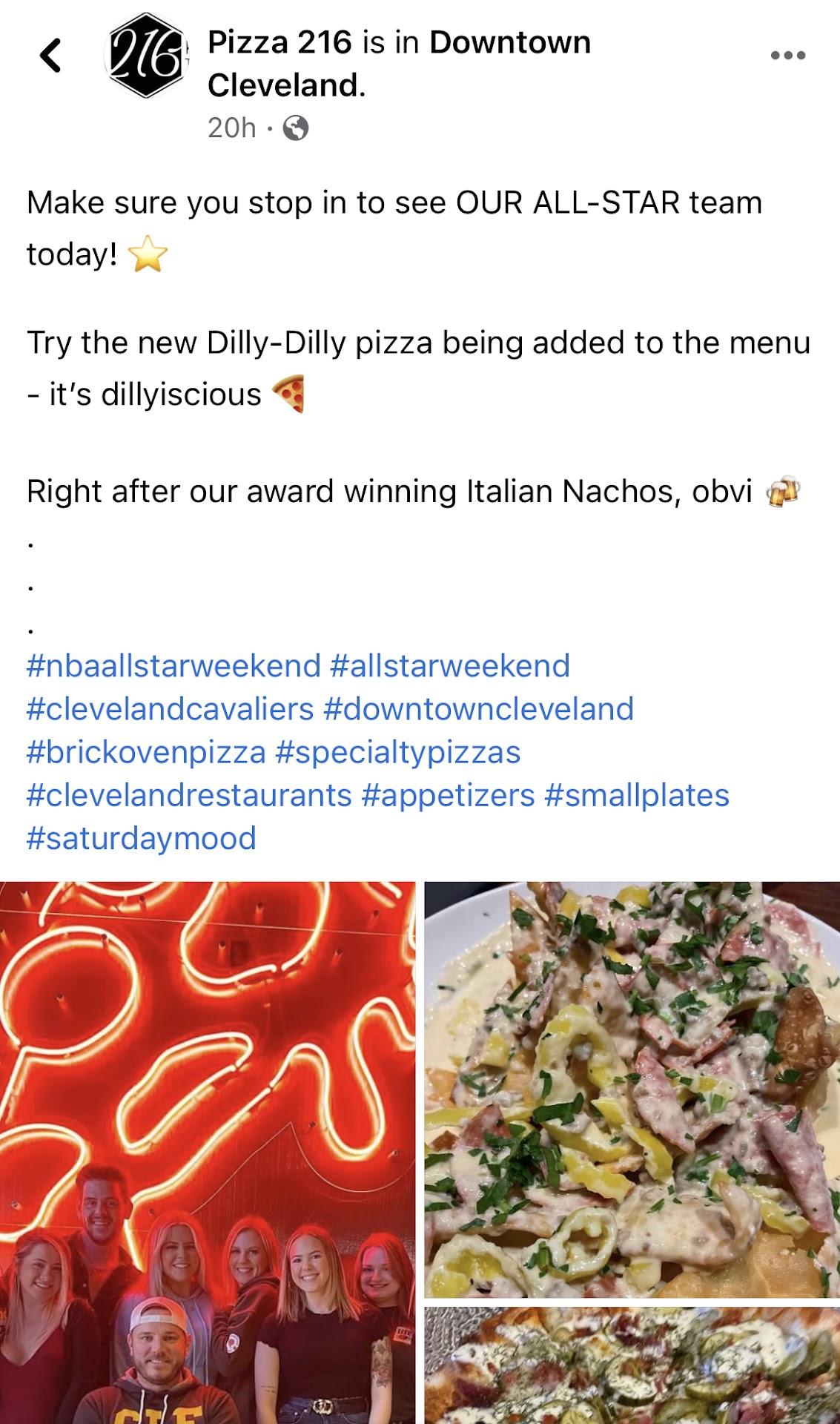Open the #brickovenpizza hashtag
This screenshot has width=840, height=1424.
click(x=146, y=752)
